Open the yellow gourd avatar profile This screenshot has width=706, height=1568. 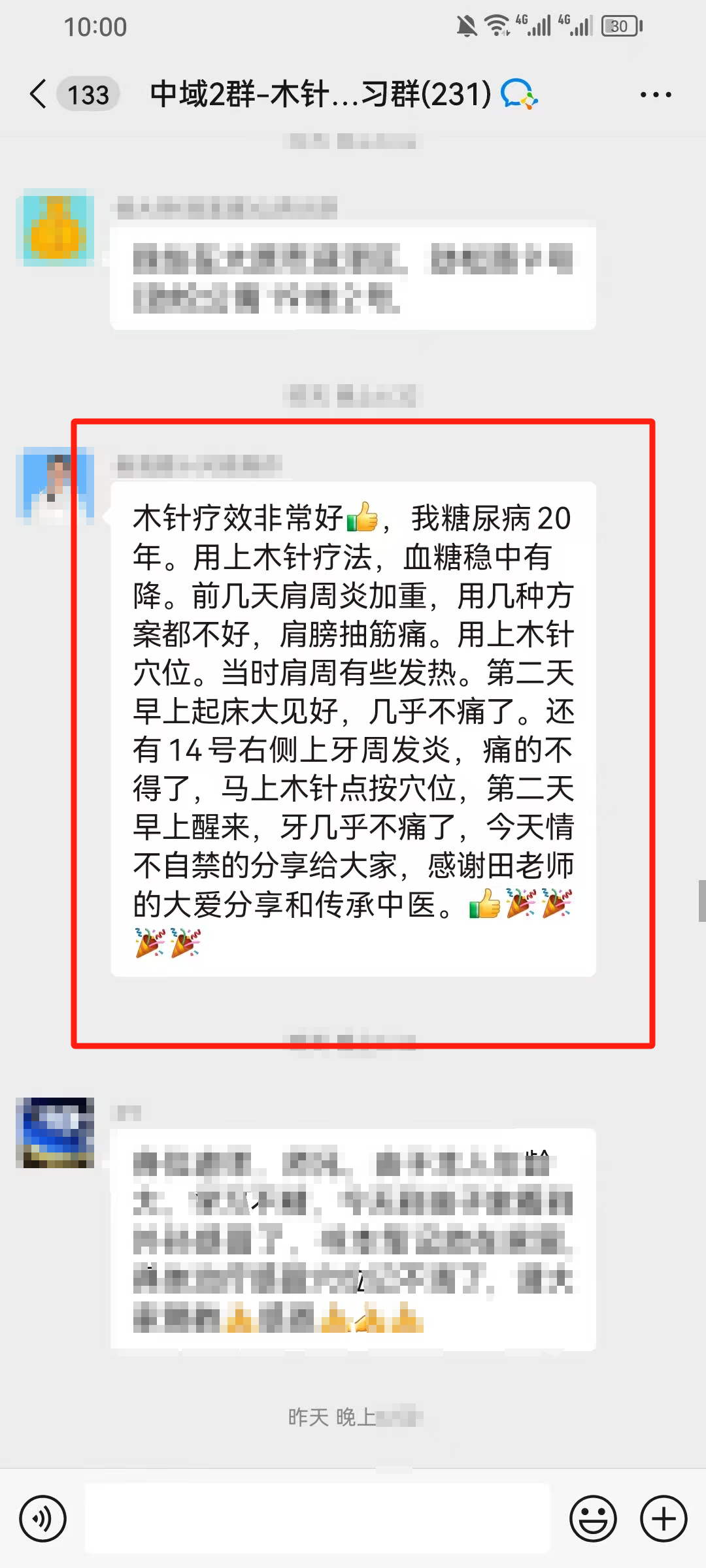point(55,228)
